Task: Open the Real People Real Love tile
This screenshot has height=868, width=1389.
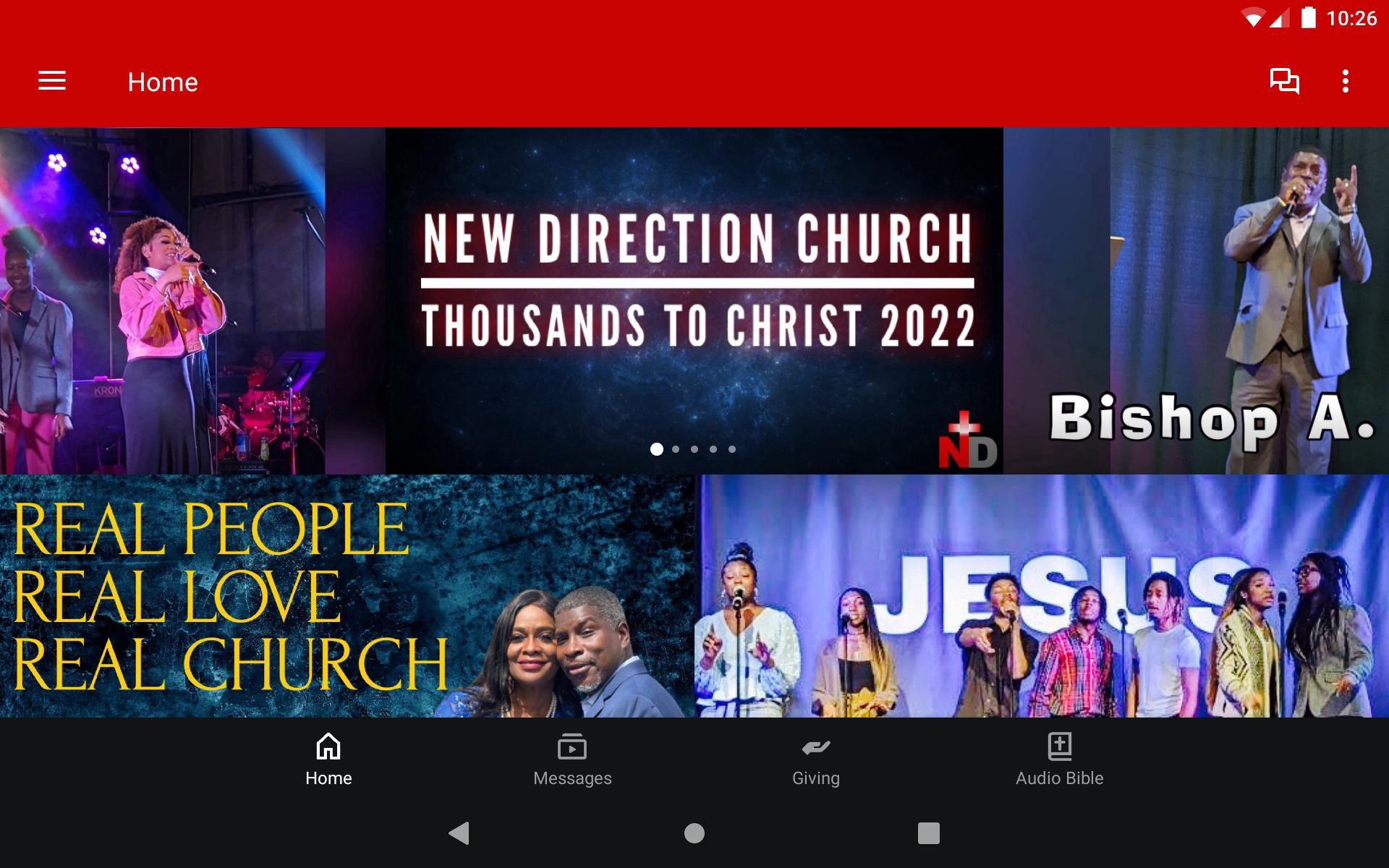Action: point(347,596)
